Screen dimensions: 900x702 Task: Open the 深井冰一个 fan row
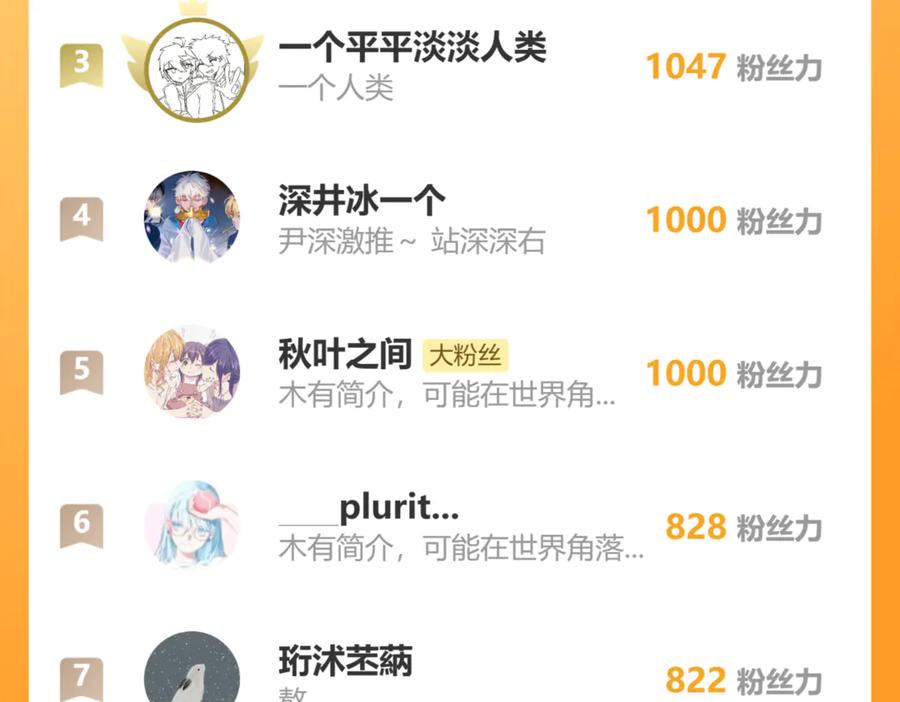pyautogui.click(x=450, y=219)
